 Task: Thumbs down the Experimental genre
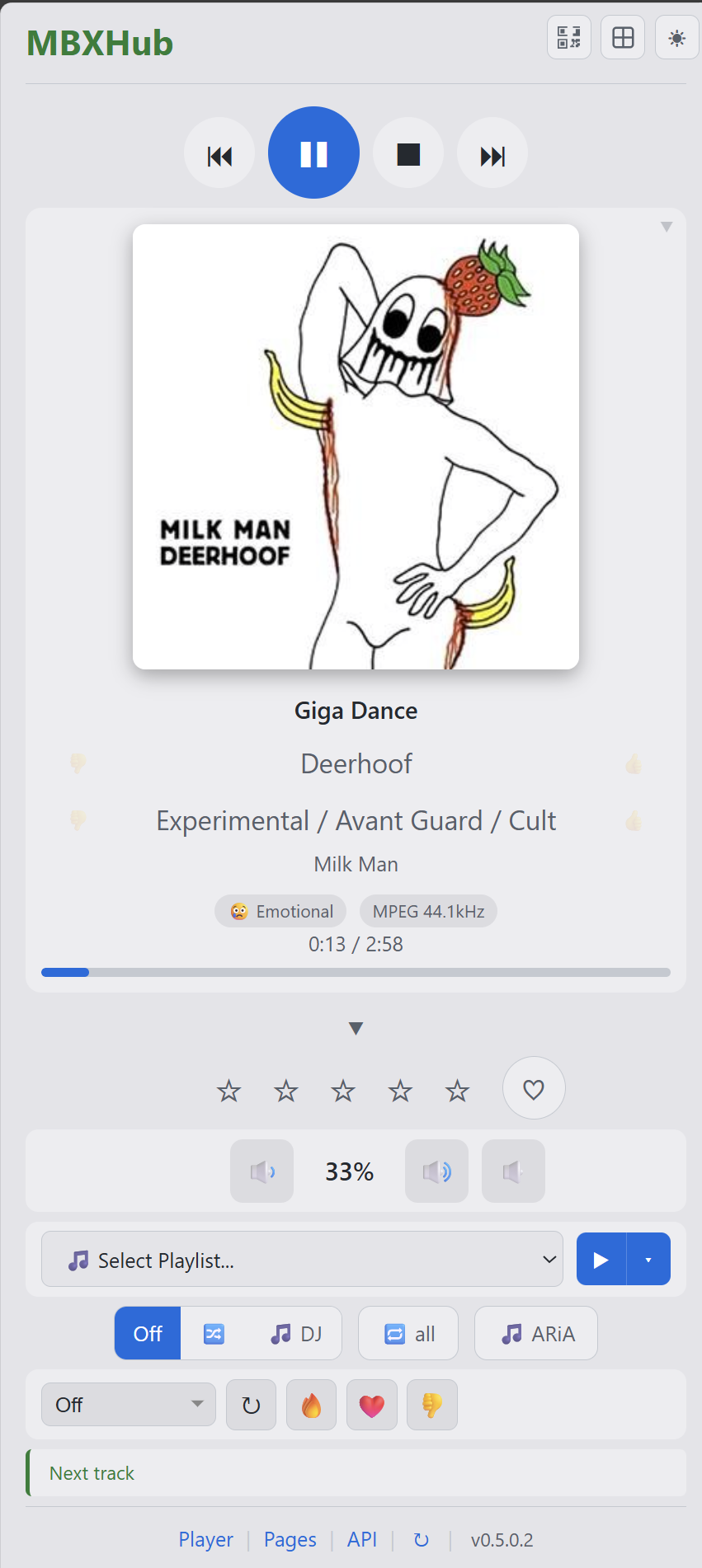pos(77,819)
